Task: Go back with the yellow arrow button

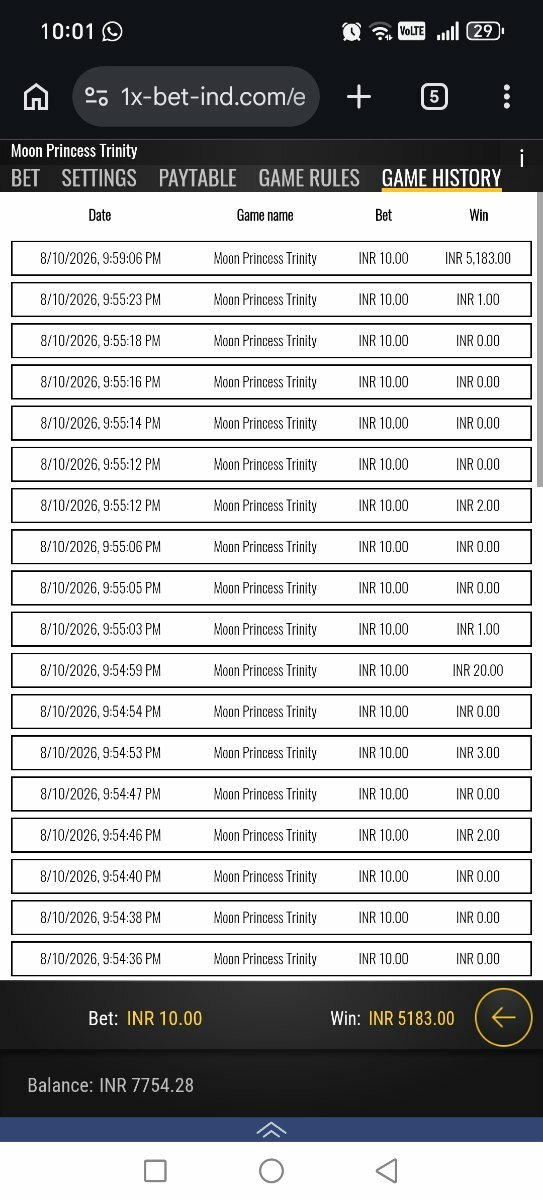Action: (x=503, y=1018)
